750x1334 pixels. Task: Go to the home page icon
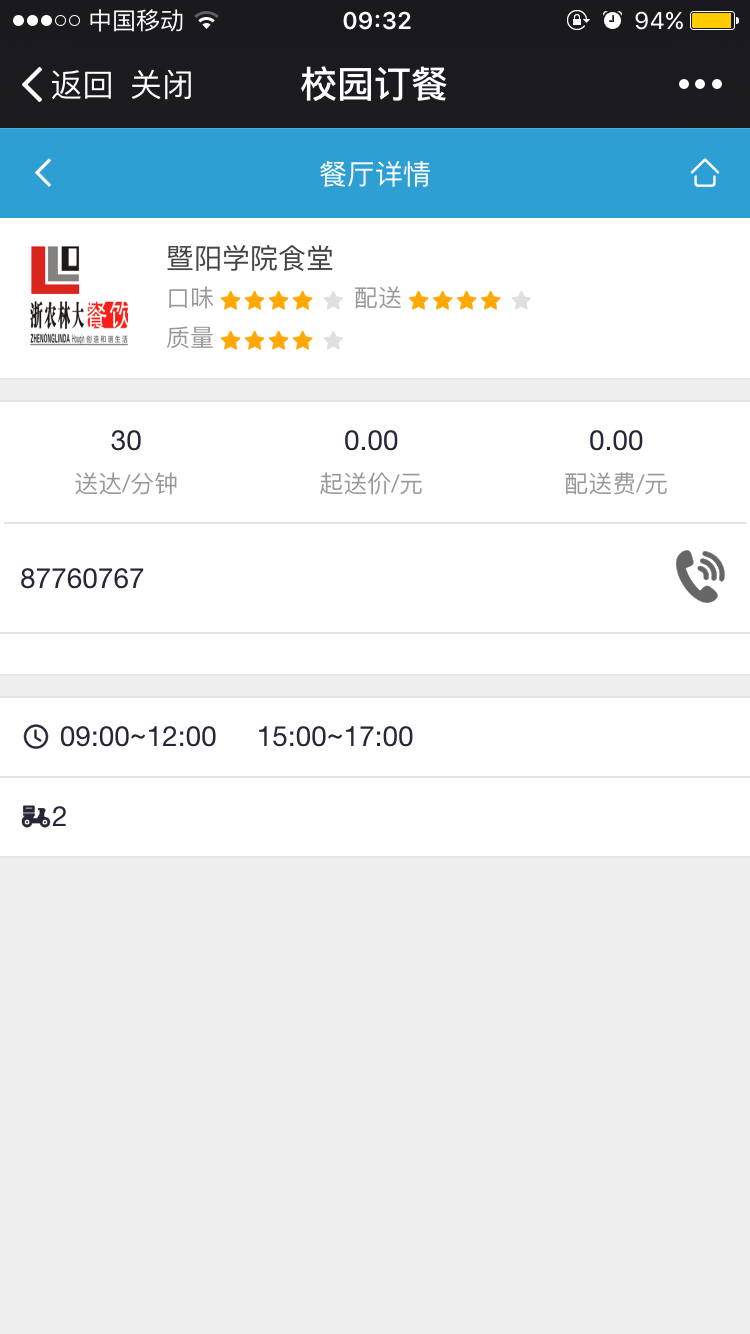[x=704, y=173]
